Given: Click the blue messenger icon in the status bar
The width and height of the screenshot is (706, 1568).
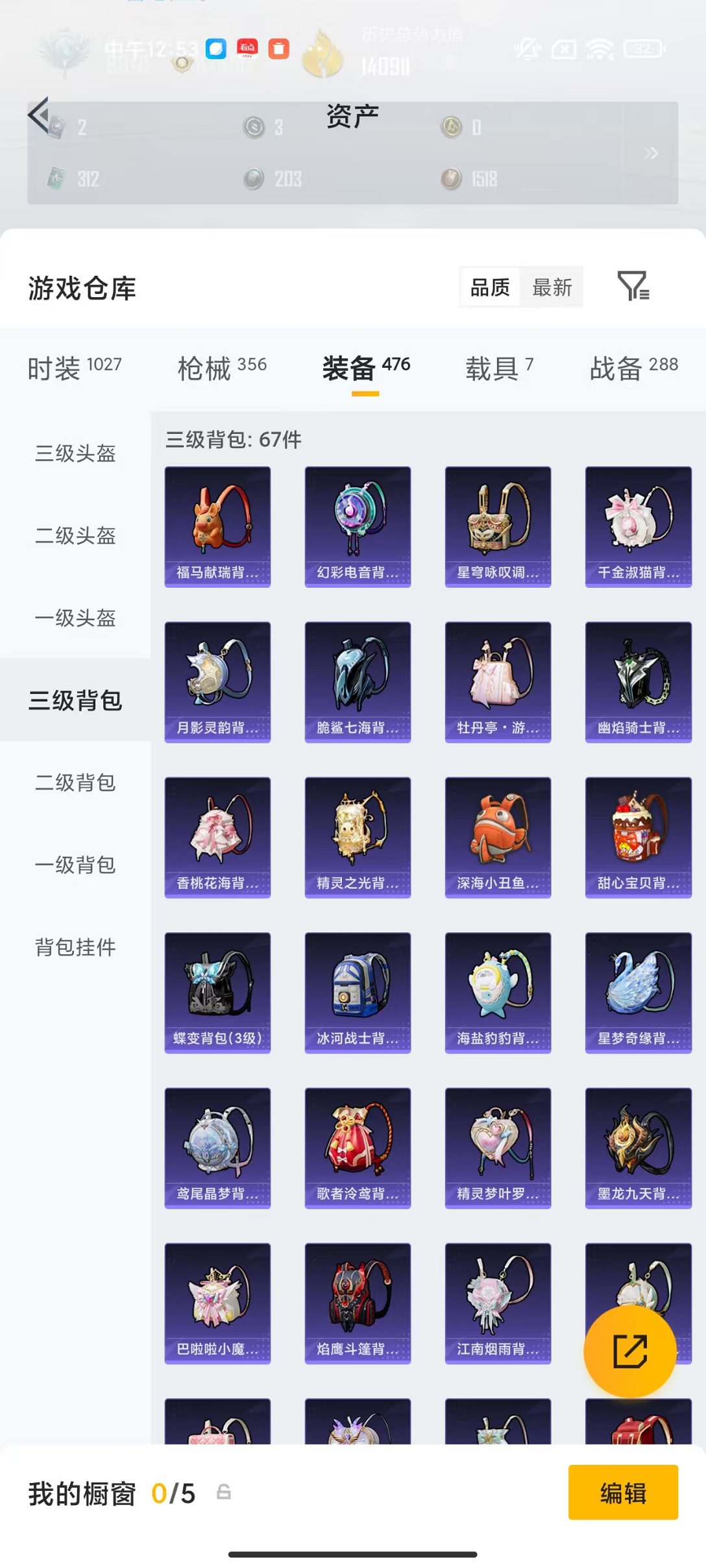Looking at the screenshot, I should (217, 49).
